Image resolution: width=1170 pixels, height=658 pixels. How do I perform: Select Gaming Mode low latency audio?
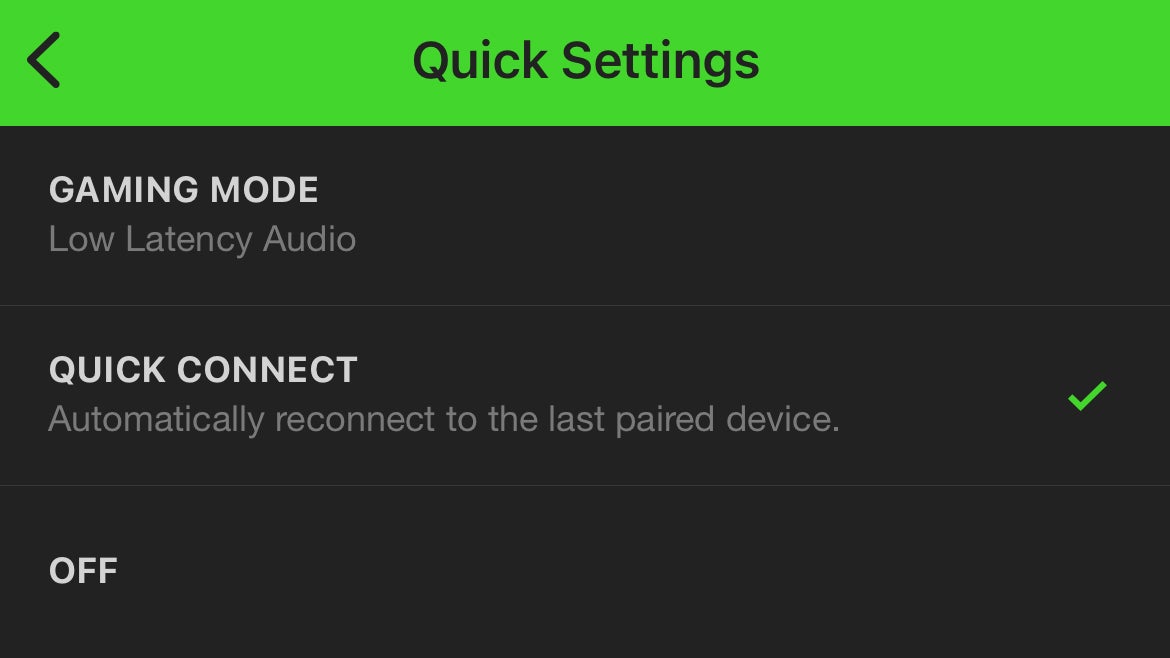pos(585,215)
